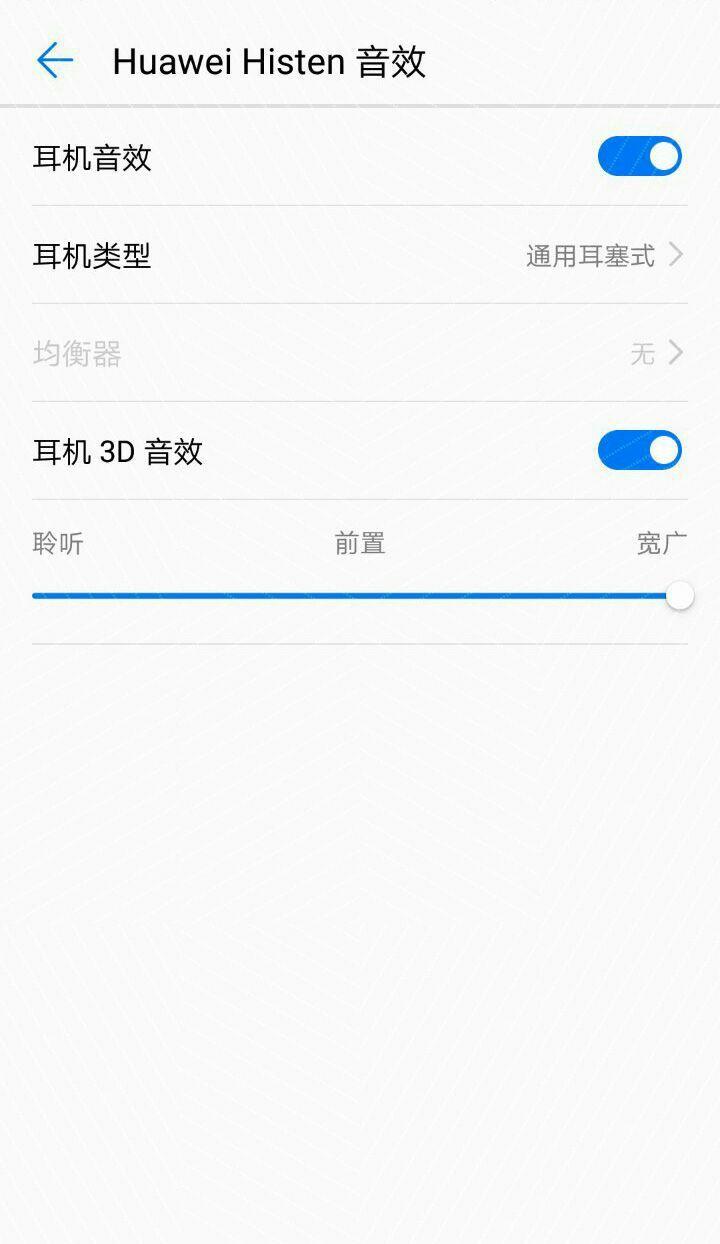Toggle the headphone sound effect switch on top
This screenshot has width=720, height=1244.
click(639, 157)
